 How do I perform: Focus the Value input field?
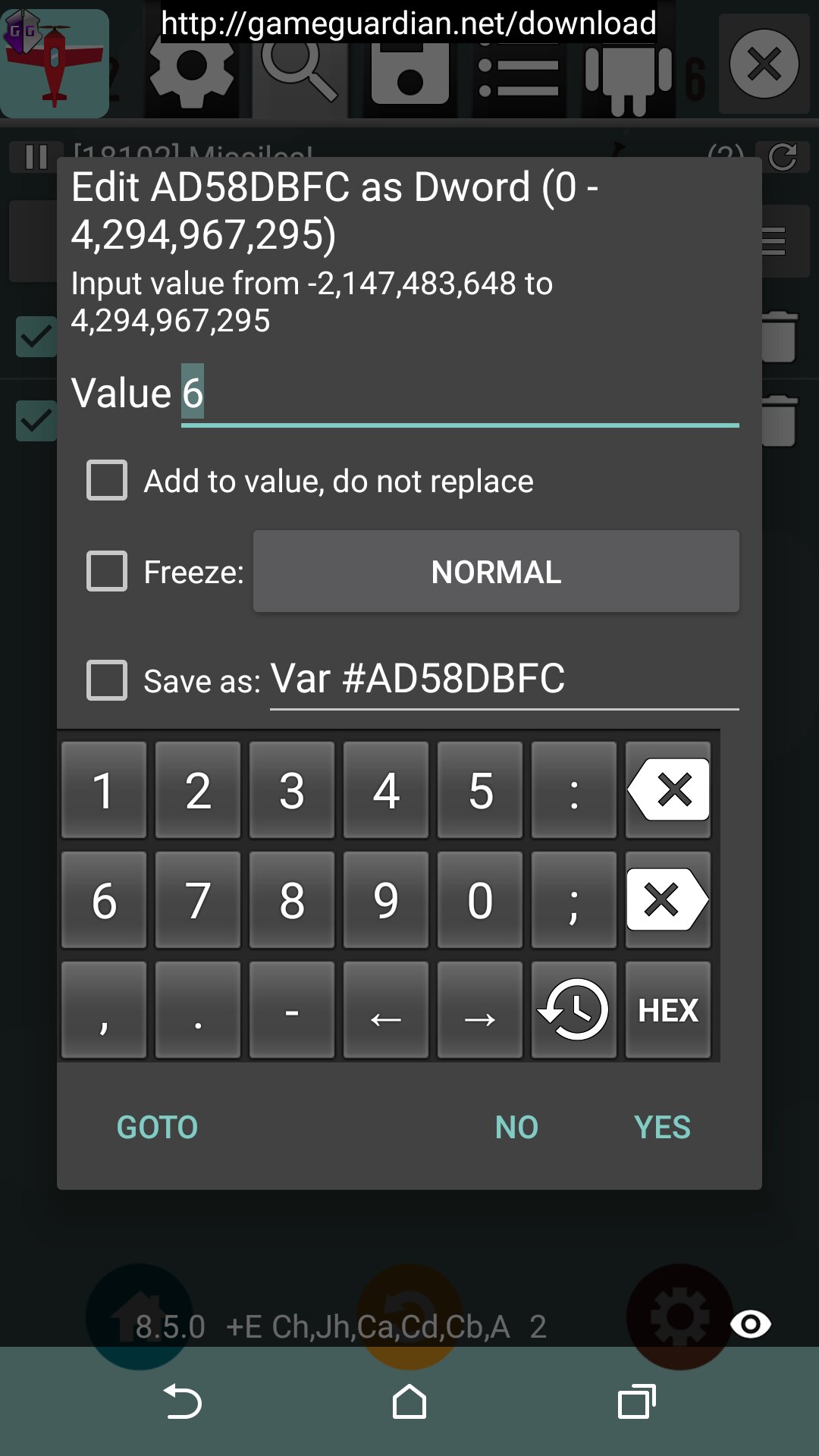pos(460,394)
